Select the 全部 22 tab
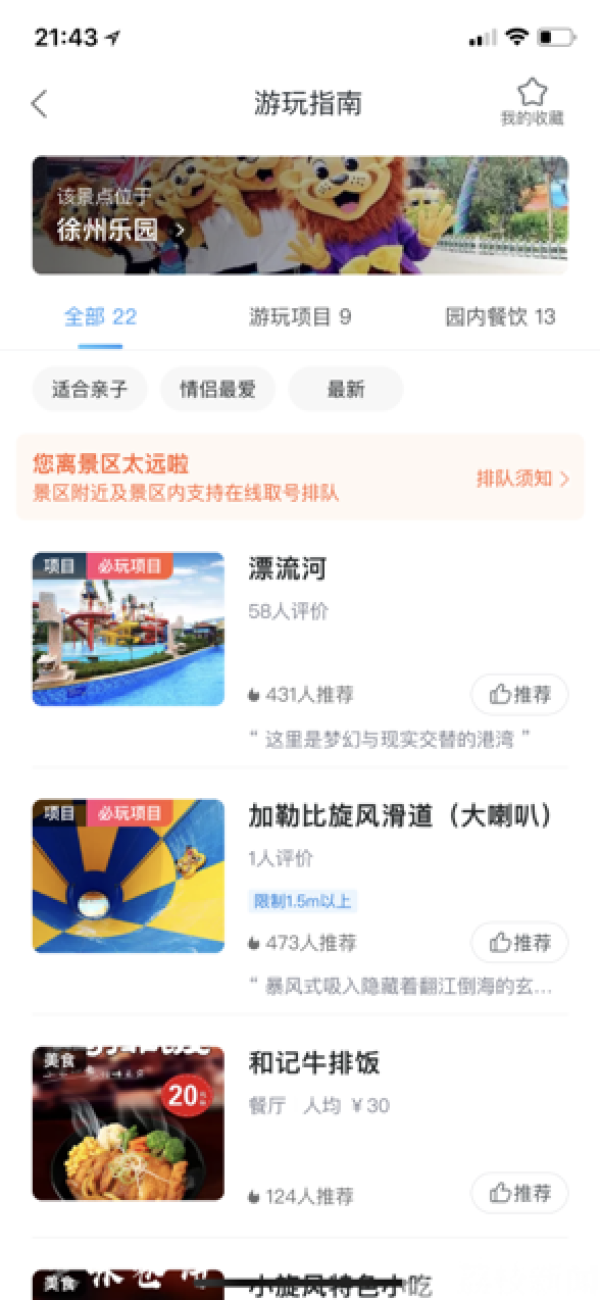Viewport: 600px width, 1300px height. [100, 318]
